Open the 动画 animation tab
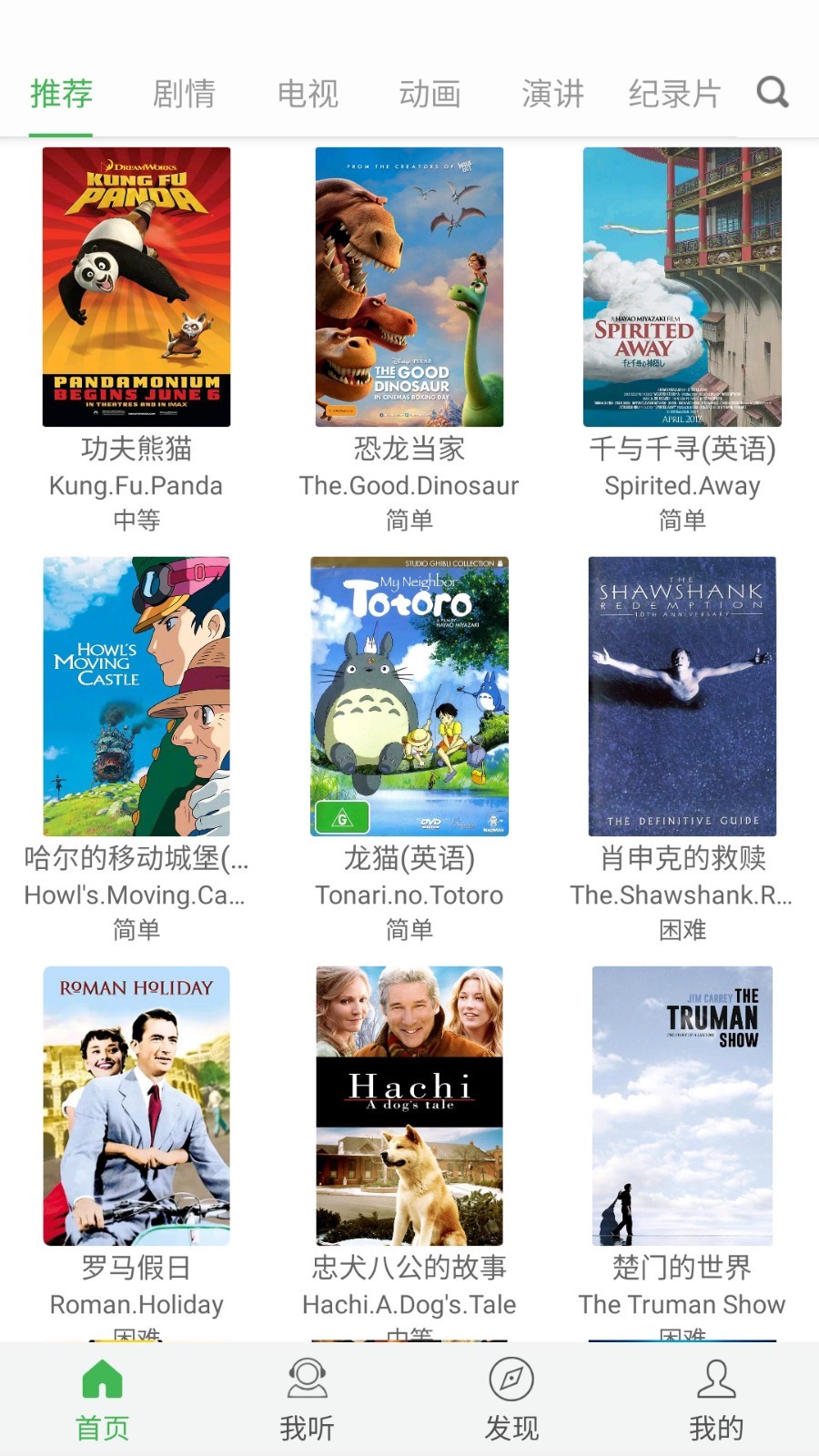The height and width of the screenshot is (1456, 819). 429,92
